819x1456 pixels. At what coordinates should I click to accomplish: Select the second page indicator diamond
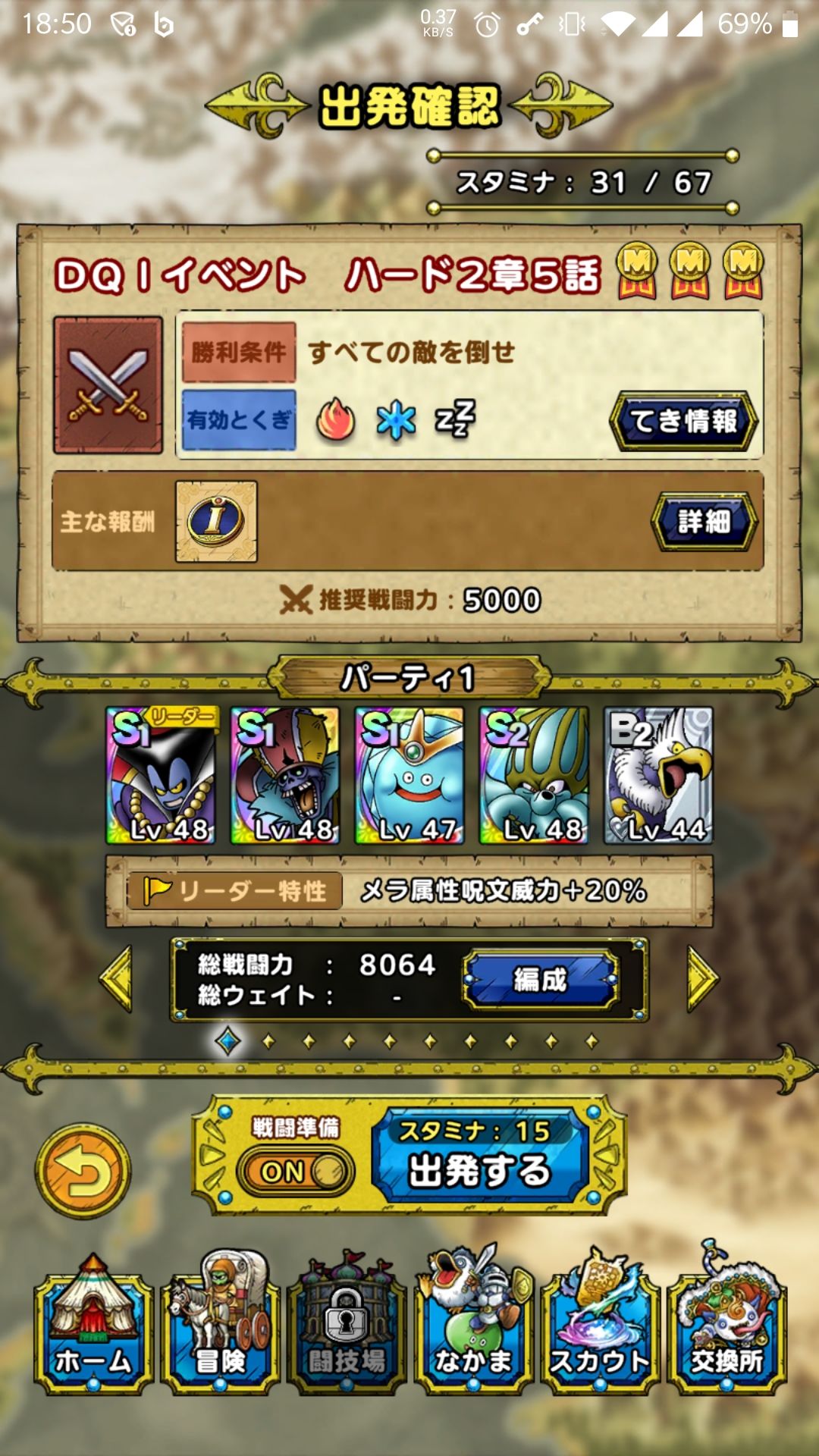(x=267, y=1041)
